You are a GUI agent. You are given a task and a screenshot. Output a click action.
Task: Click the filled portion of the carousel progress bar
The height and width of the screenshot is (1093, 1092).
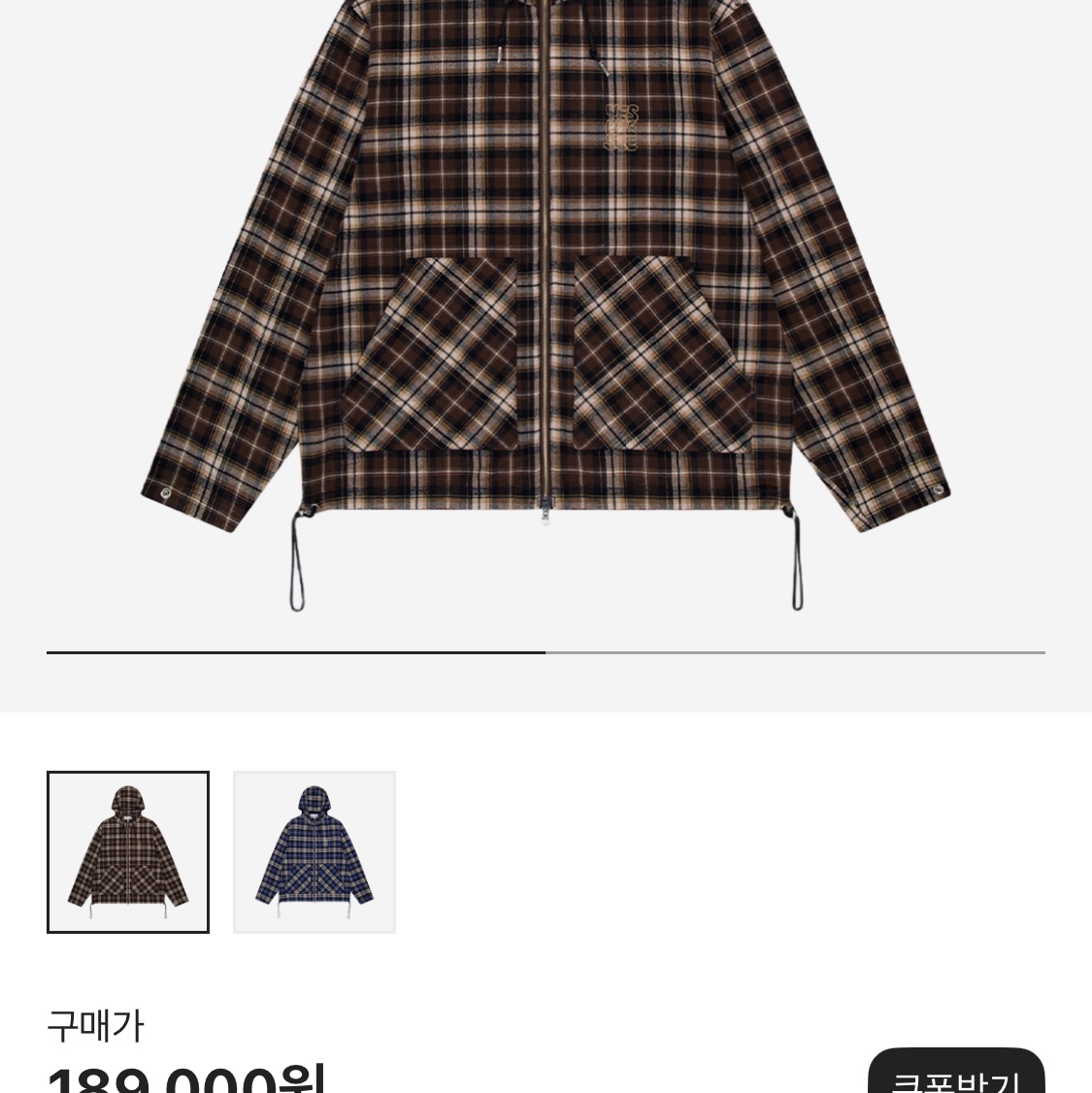coord(291,651)
